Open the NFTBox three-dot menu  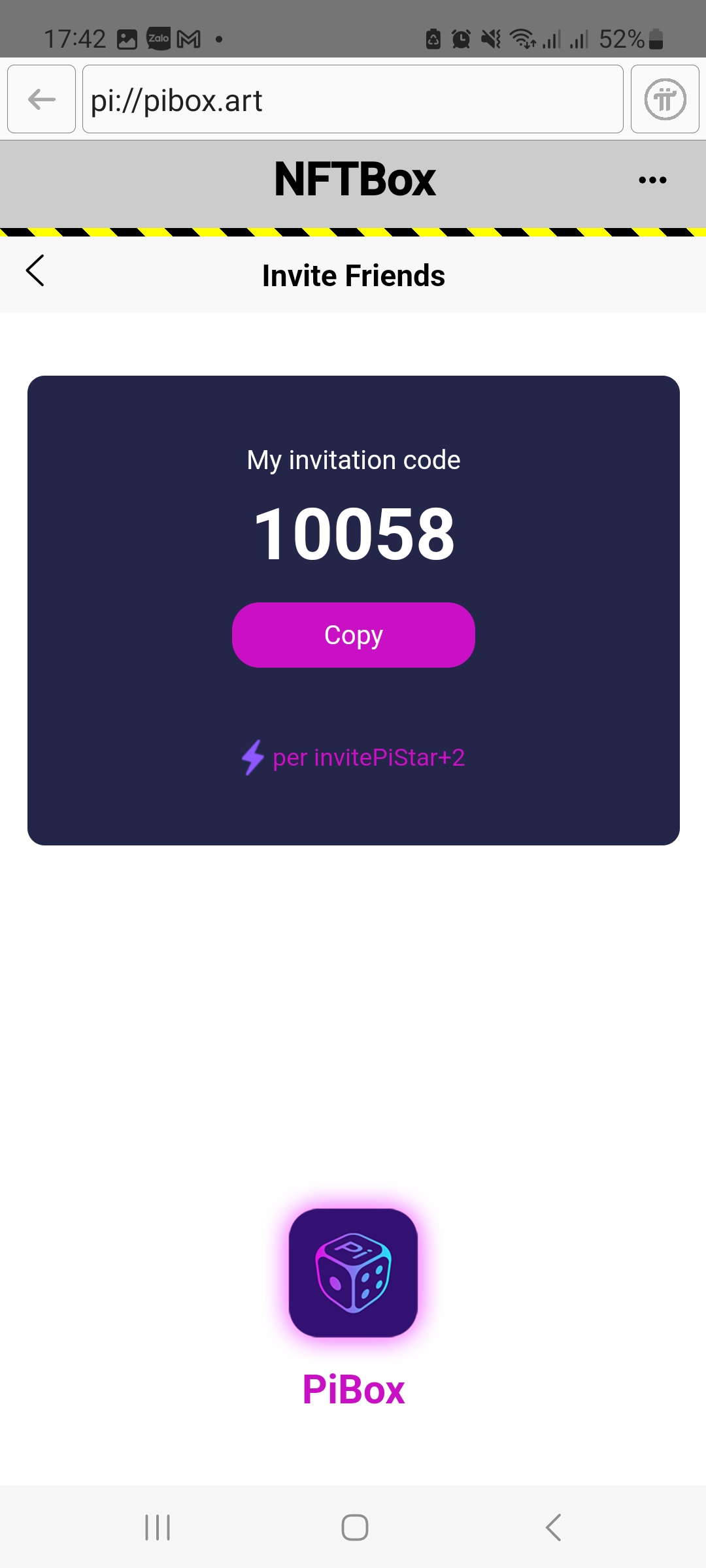pos(652,180)
